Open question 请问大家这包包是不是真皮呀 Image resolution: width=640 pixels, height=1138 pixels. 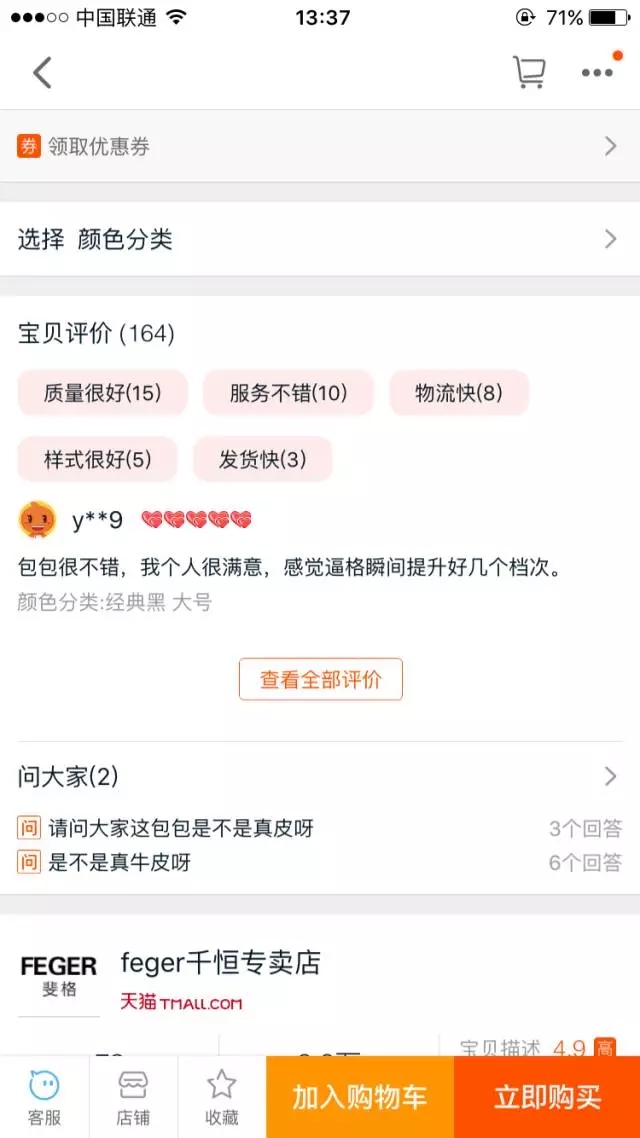pyautogui.click(x=180, y=828)
